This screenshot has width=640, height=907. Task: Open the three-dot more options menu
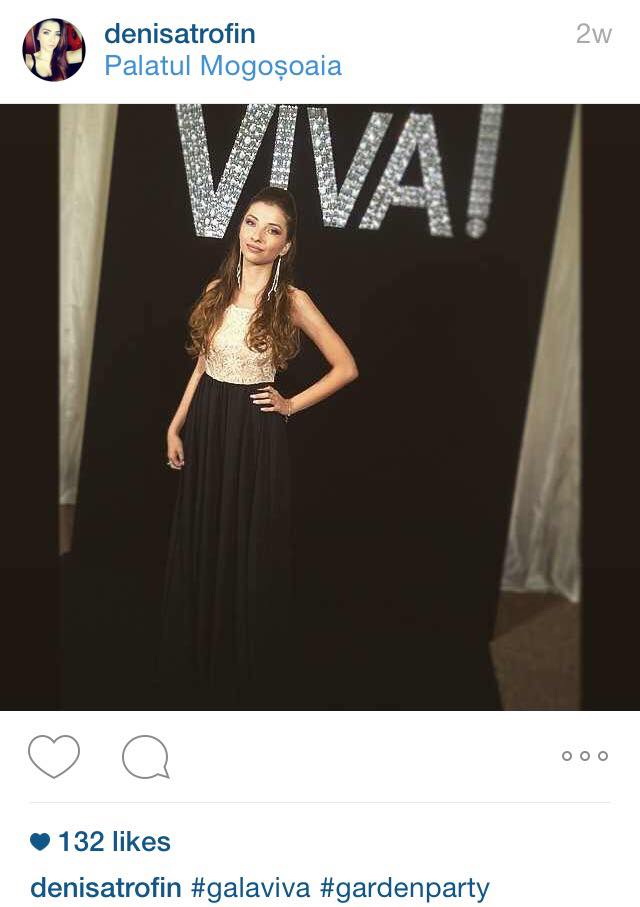(585, 756)
